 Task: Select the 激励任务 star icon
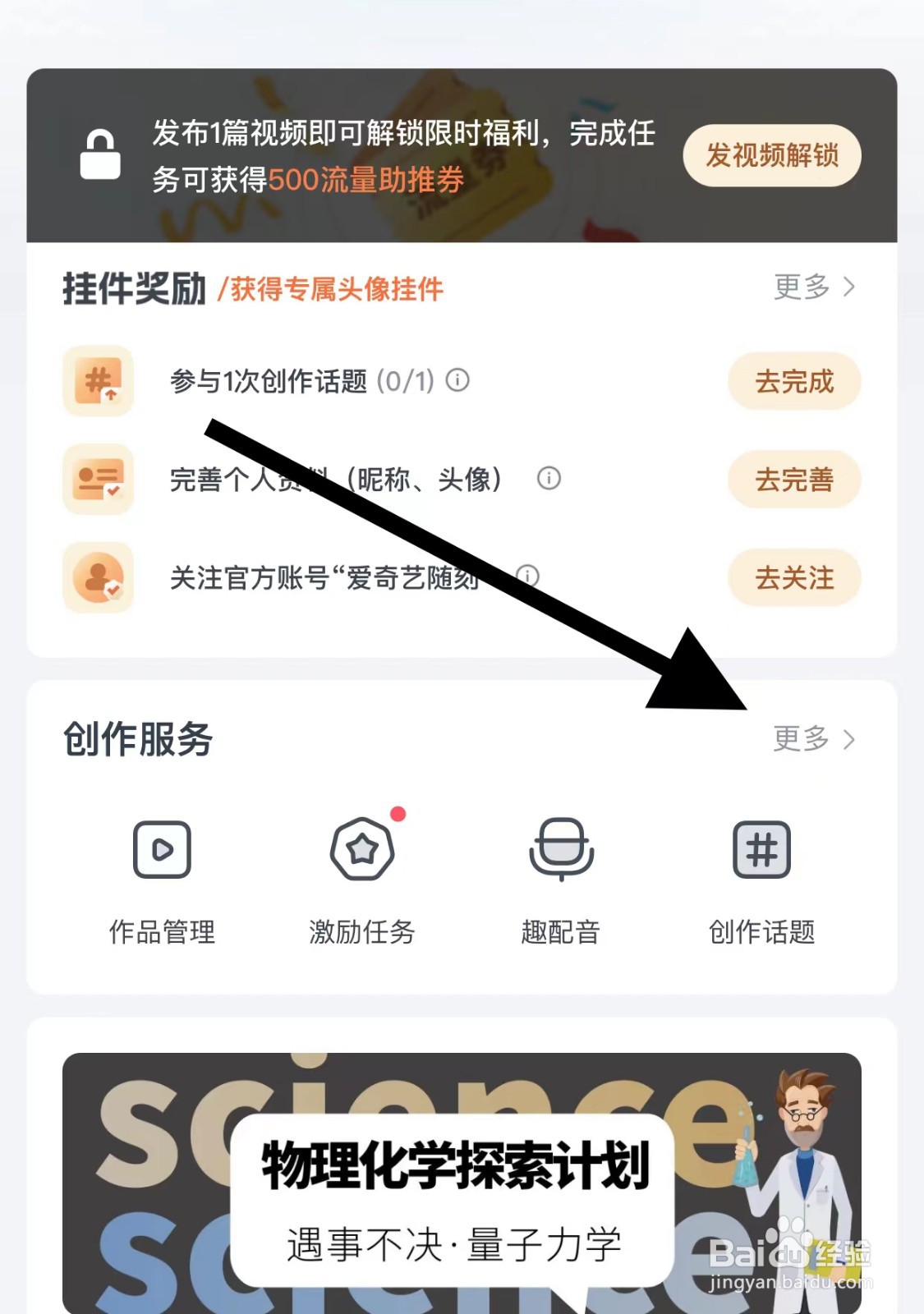[x=363, y=850]
